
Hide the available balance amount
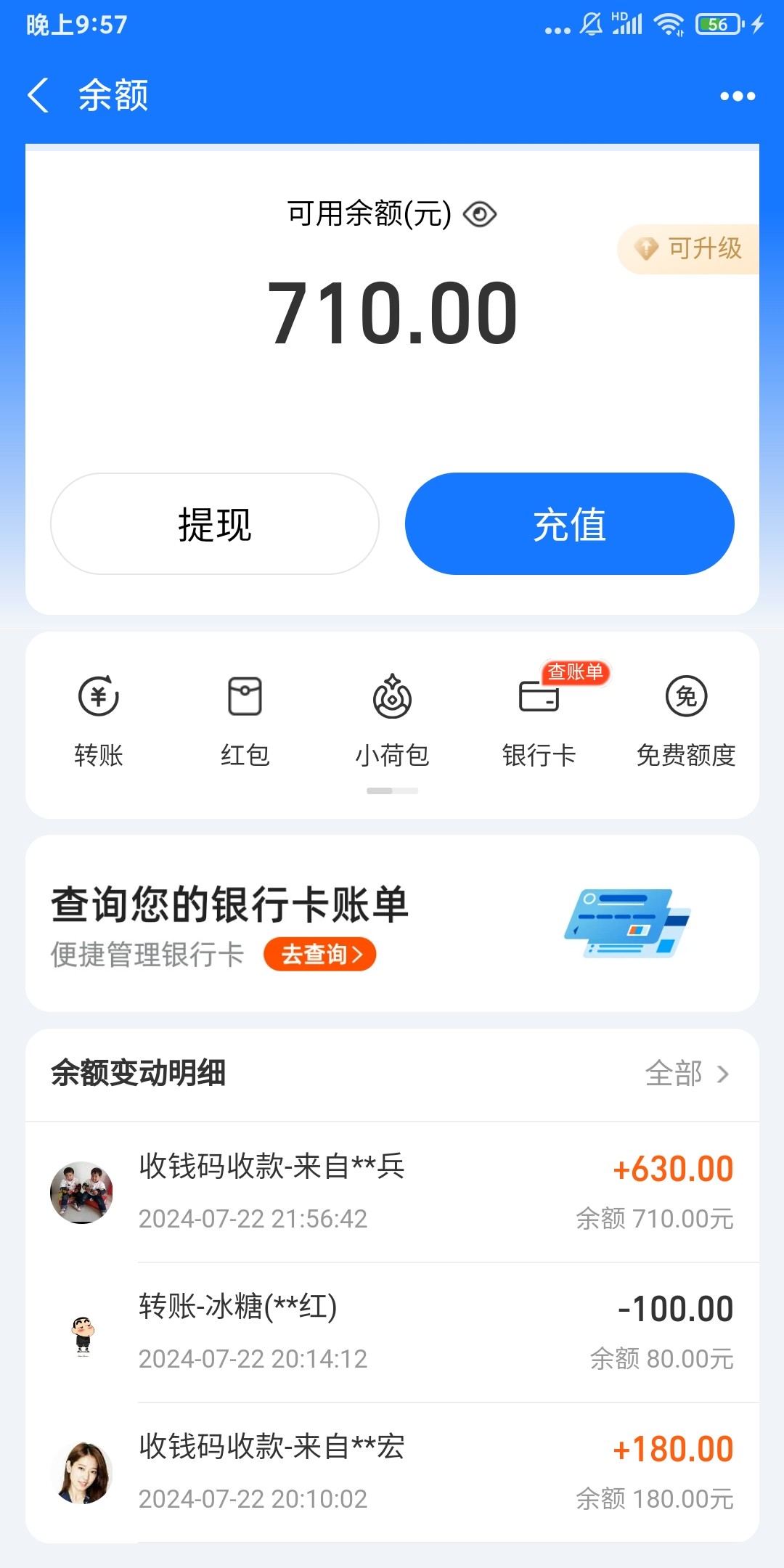480,215
